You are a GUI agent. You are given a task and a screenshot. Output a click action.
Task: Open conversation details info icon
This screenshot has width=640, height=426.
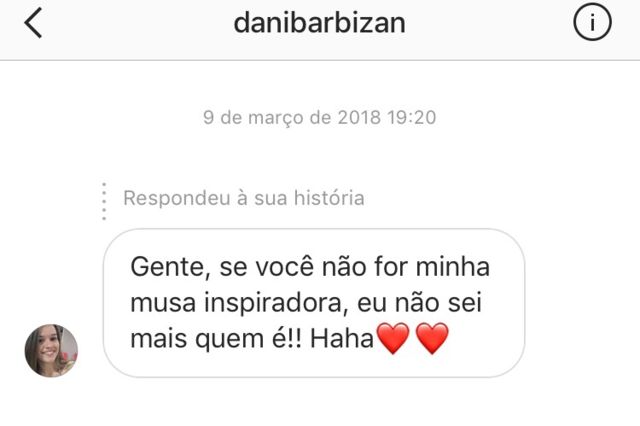(592, 23)
